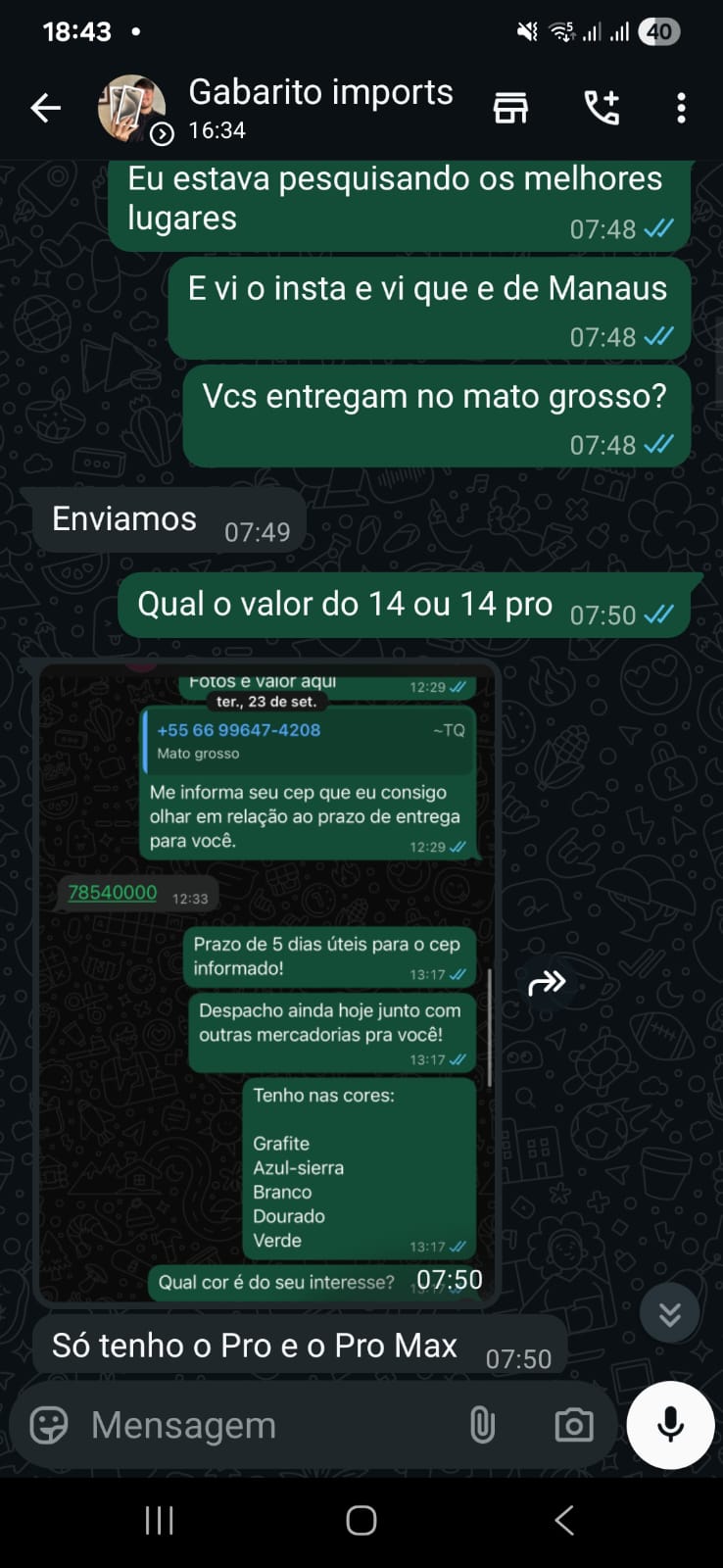Attach a file with the paperclip
The width and height of the screenshot is (723, 1568).
click(482, 1425)
